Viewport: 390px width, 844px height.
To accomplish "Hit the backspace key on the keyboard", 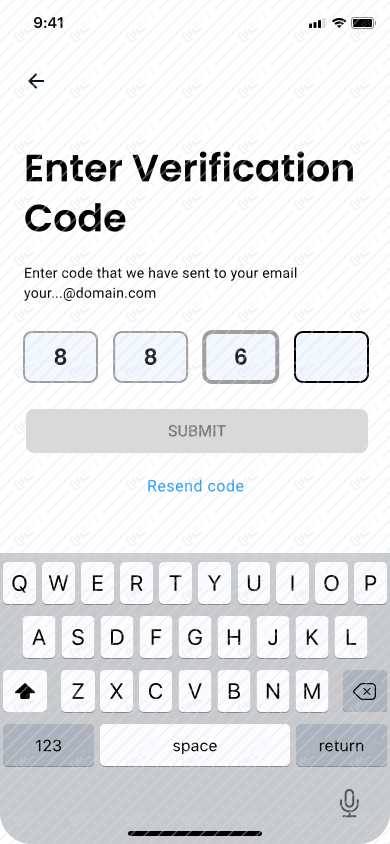I will point(364,691).
